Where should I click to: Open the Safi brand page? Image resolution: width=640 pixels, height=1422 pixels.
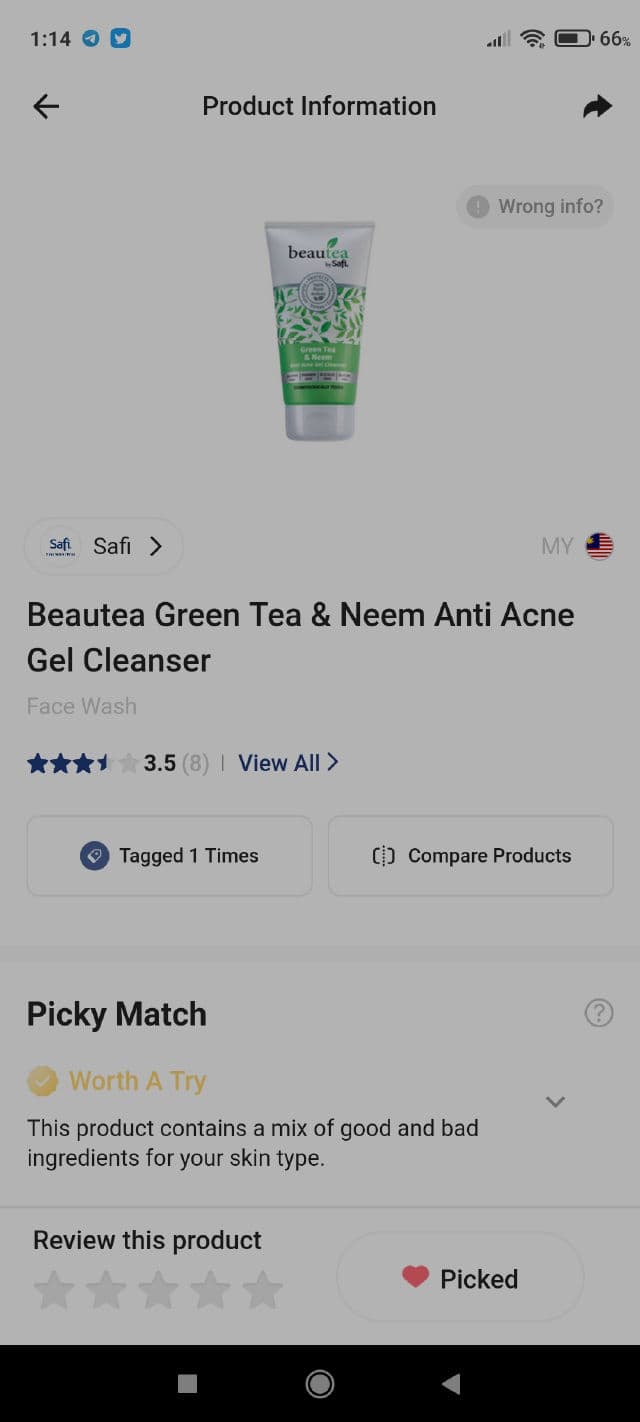pos(104,546)
